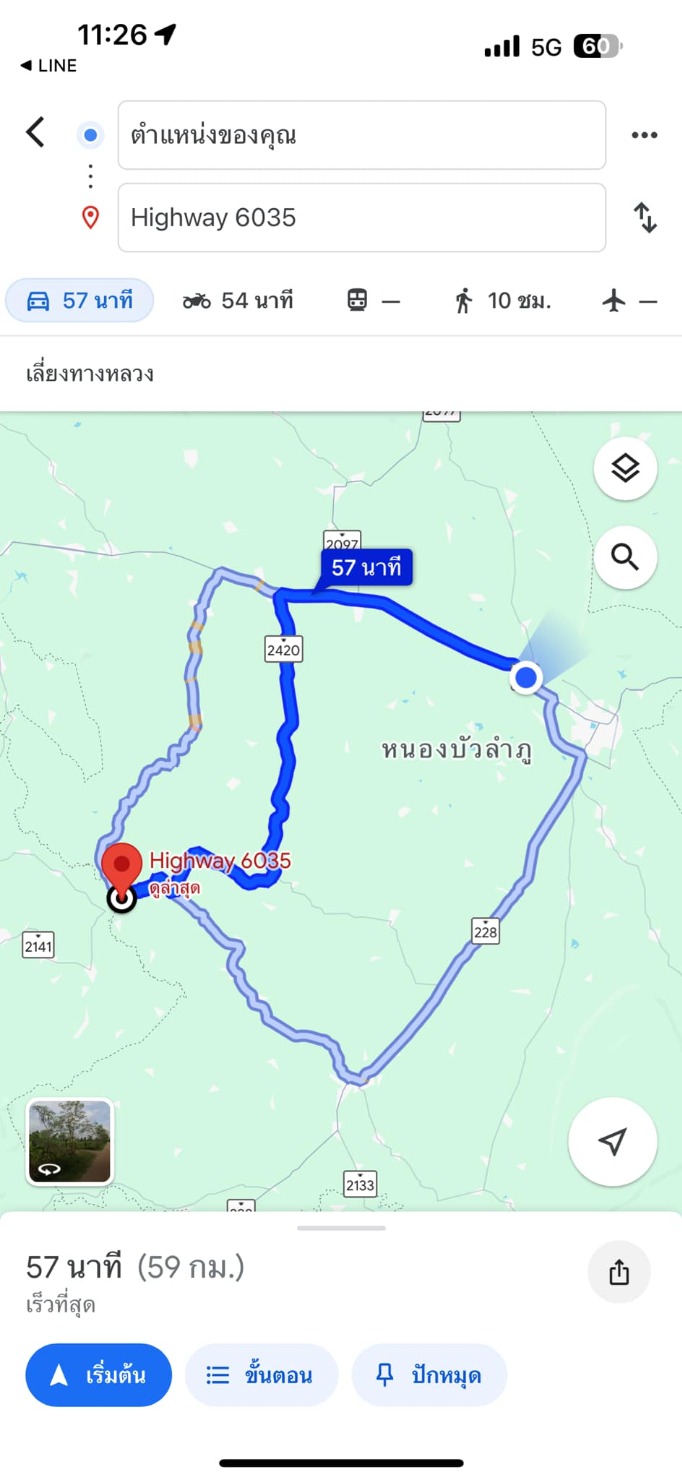Search along the route
Screen dimensions: 682x1480
coord(625,557)
